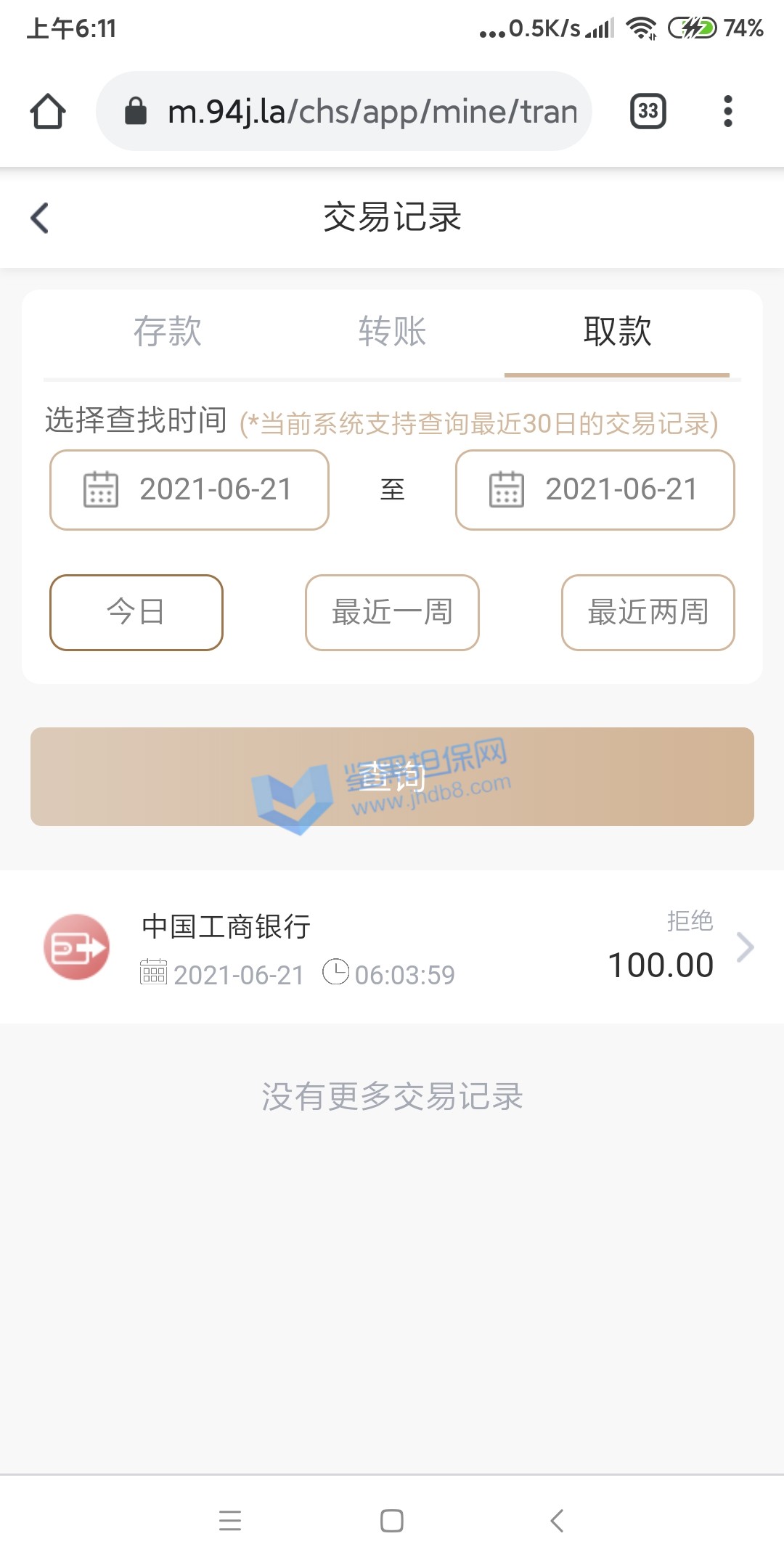The height and width of the screenshot is (1568, 784).
Task: Open the 中国工商银行 100.00 withdrawal record
Action: click(392, 947)
